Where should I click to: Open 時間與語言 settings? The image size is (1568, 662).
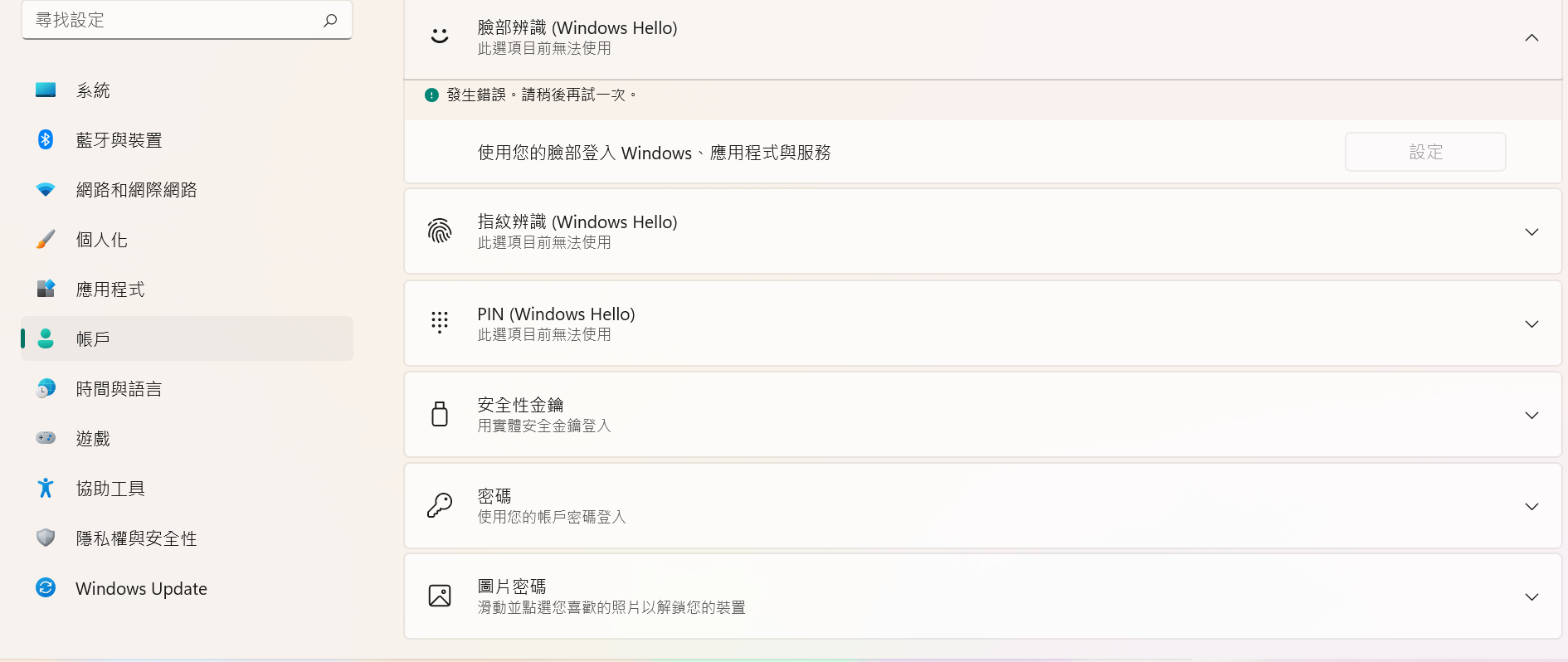click(119, 389)
